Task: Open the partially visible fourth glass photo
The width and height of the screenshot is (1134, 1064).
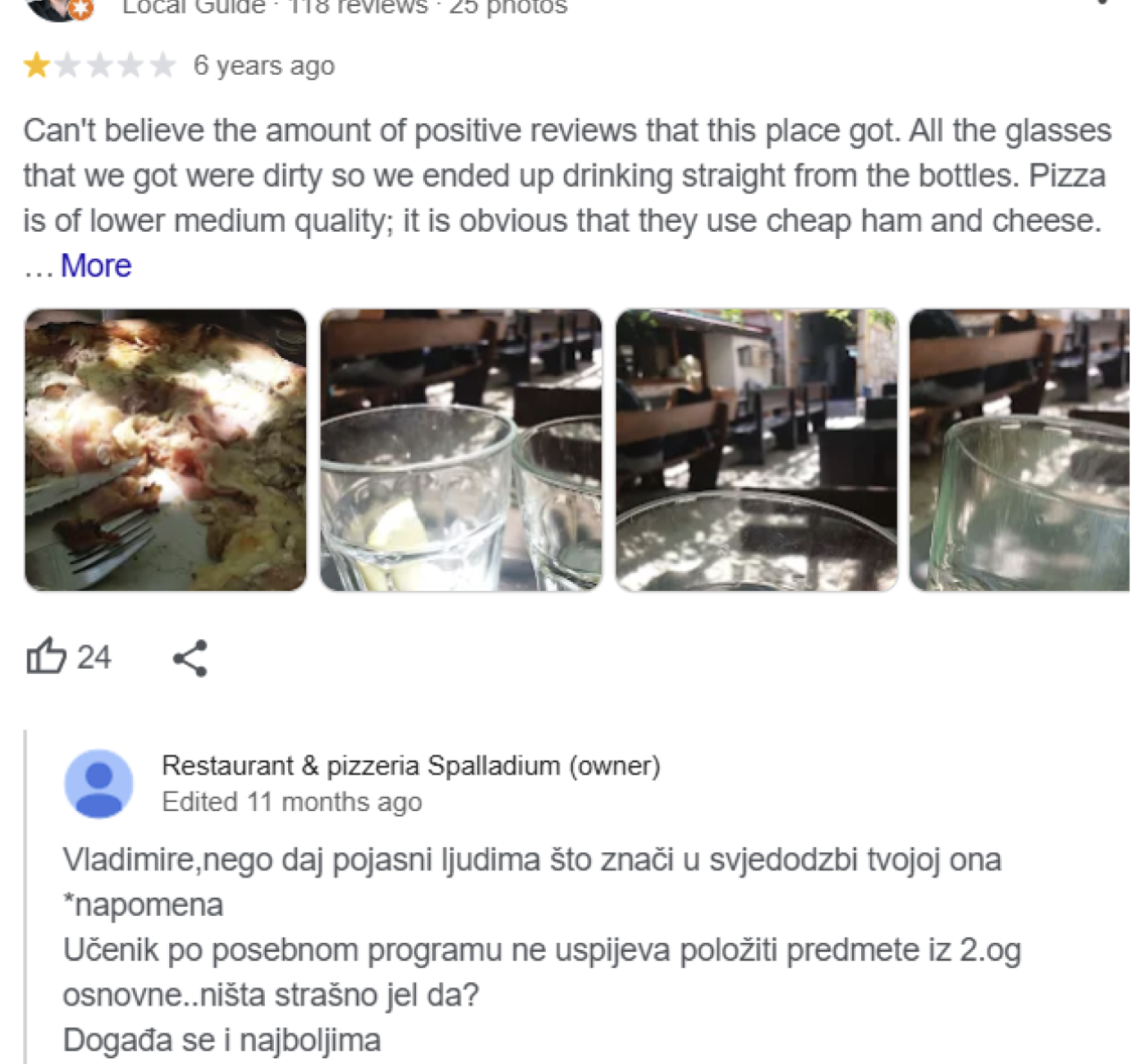Action: (x=1019, y=449)
